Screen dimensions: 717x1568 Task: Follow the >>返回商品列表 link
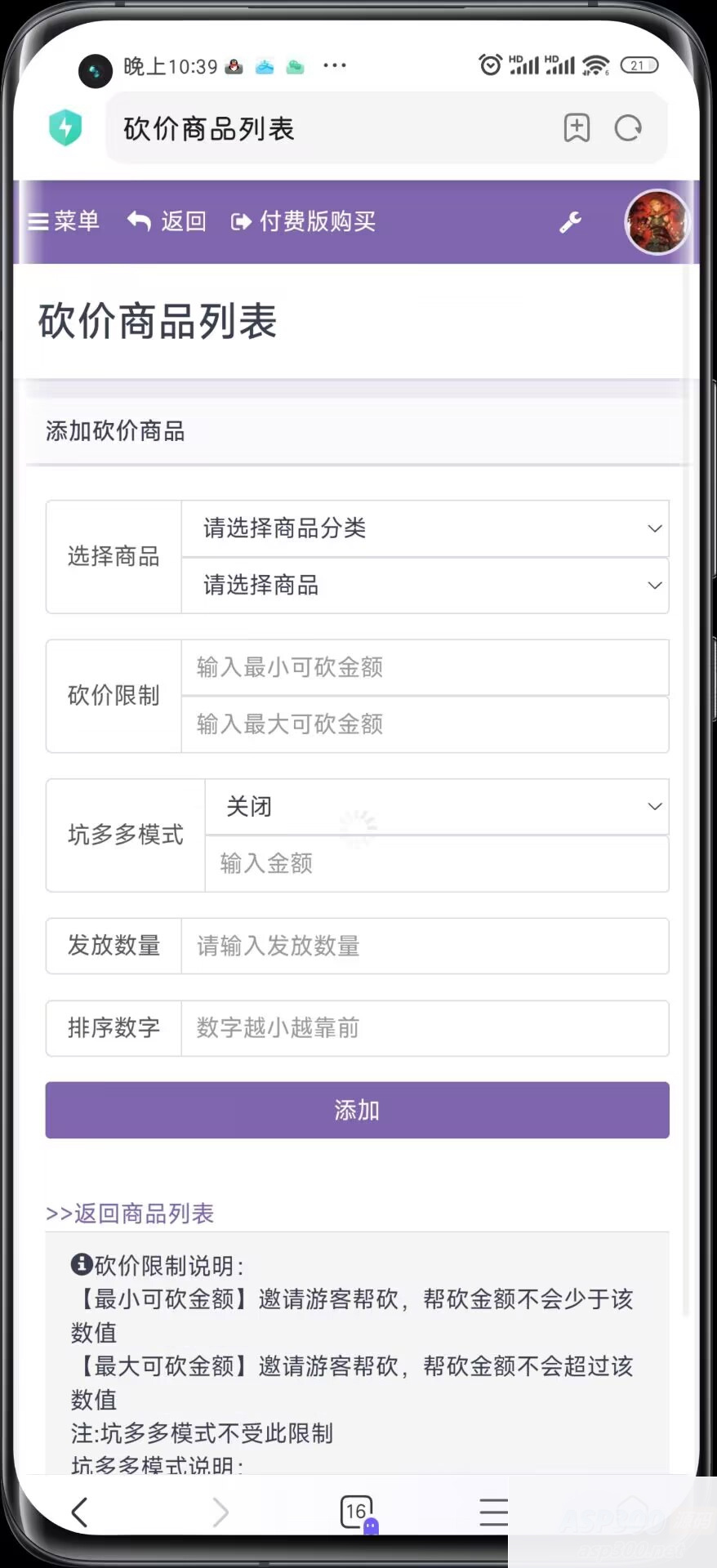pos(130,1214)
